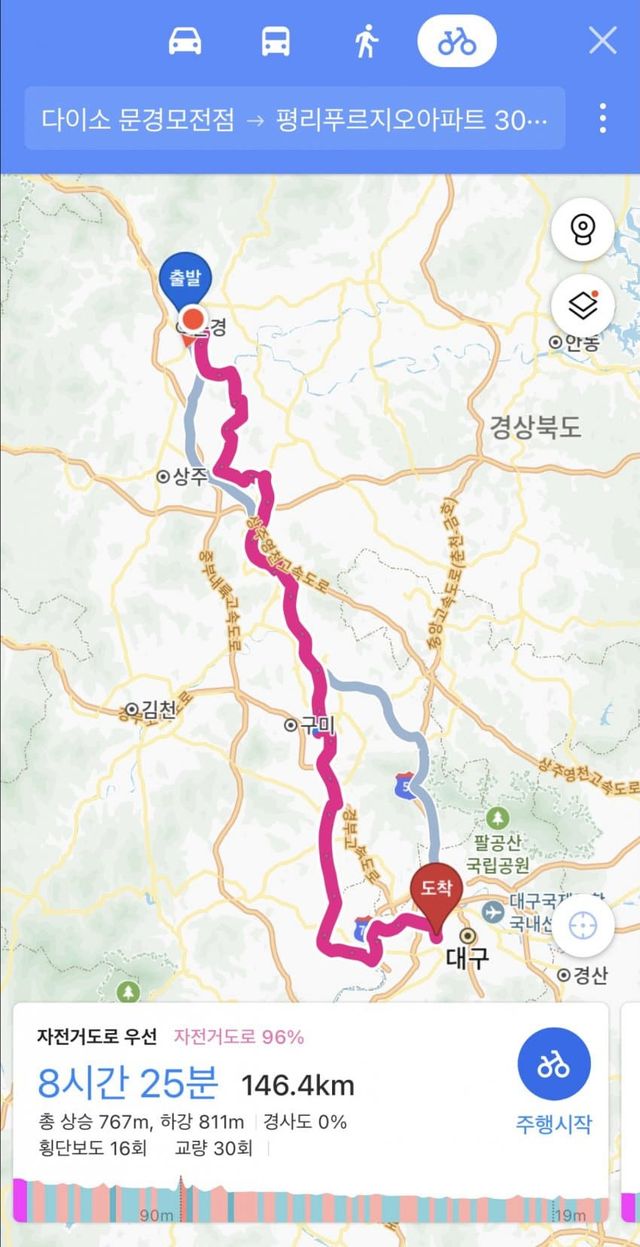Switch to public transit mode
Viewport: 640px width, 1247px height.
[x=275, y=41]
